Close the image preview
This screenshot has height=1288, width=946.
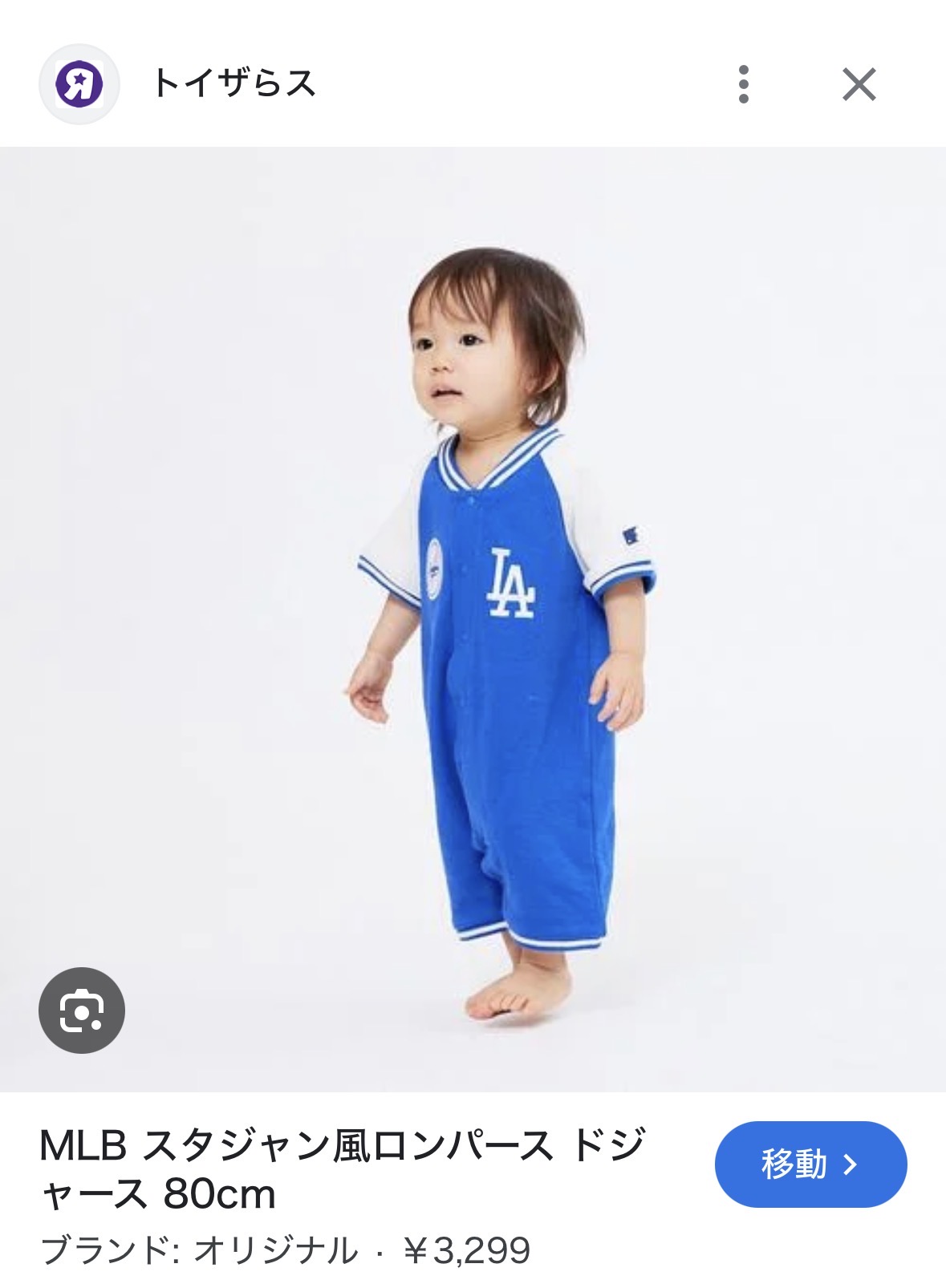(x=859, y=84)
